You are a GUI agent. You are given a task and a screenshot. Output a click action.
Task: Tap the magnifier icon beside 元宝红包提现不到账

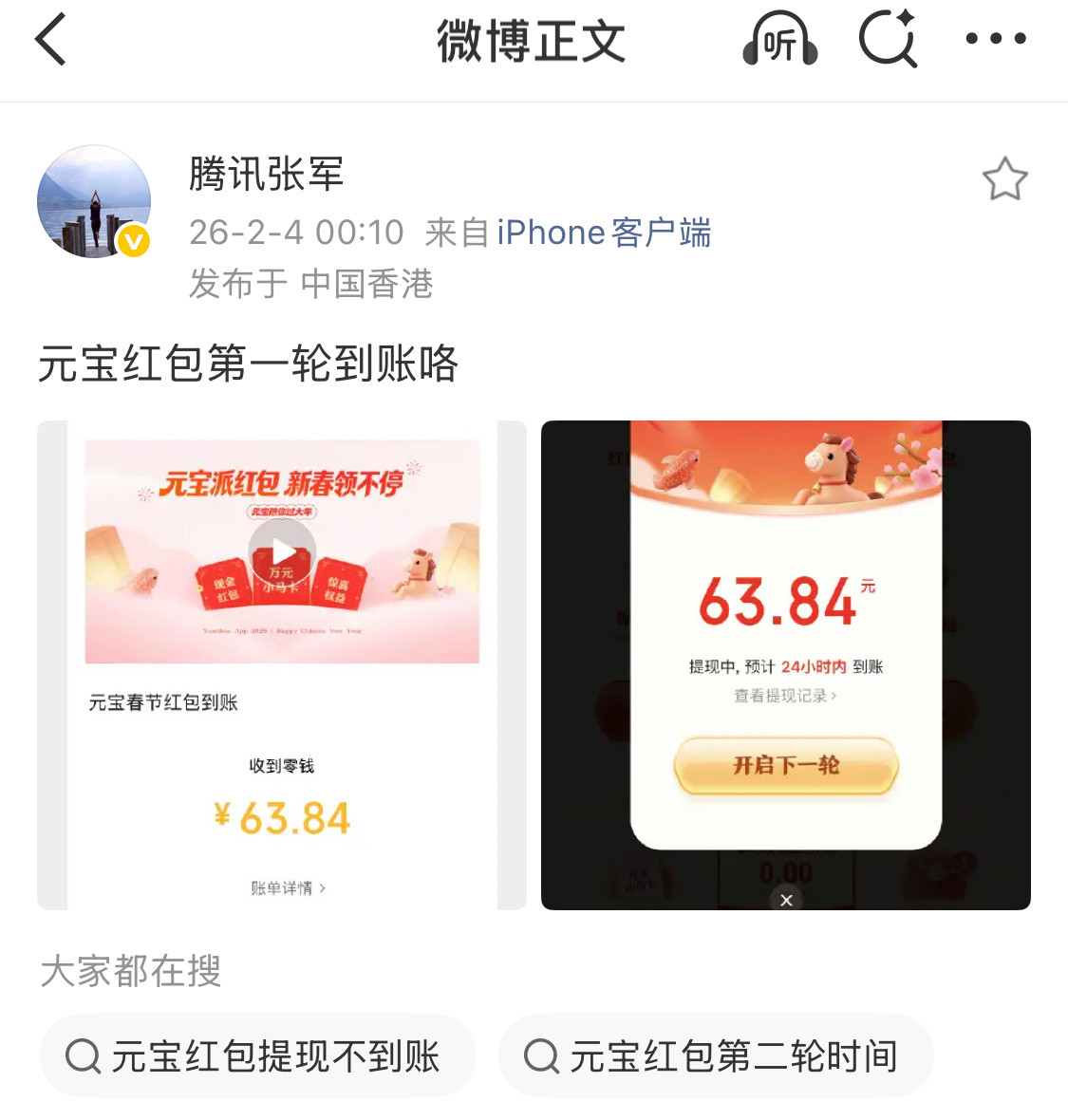coord(85,1055)
